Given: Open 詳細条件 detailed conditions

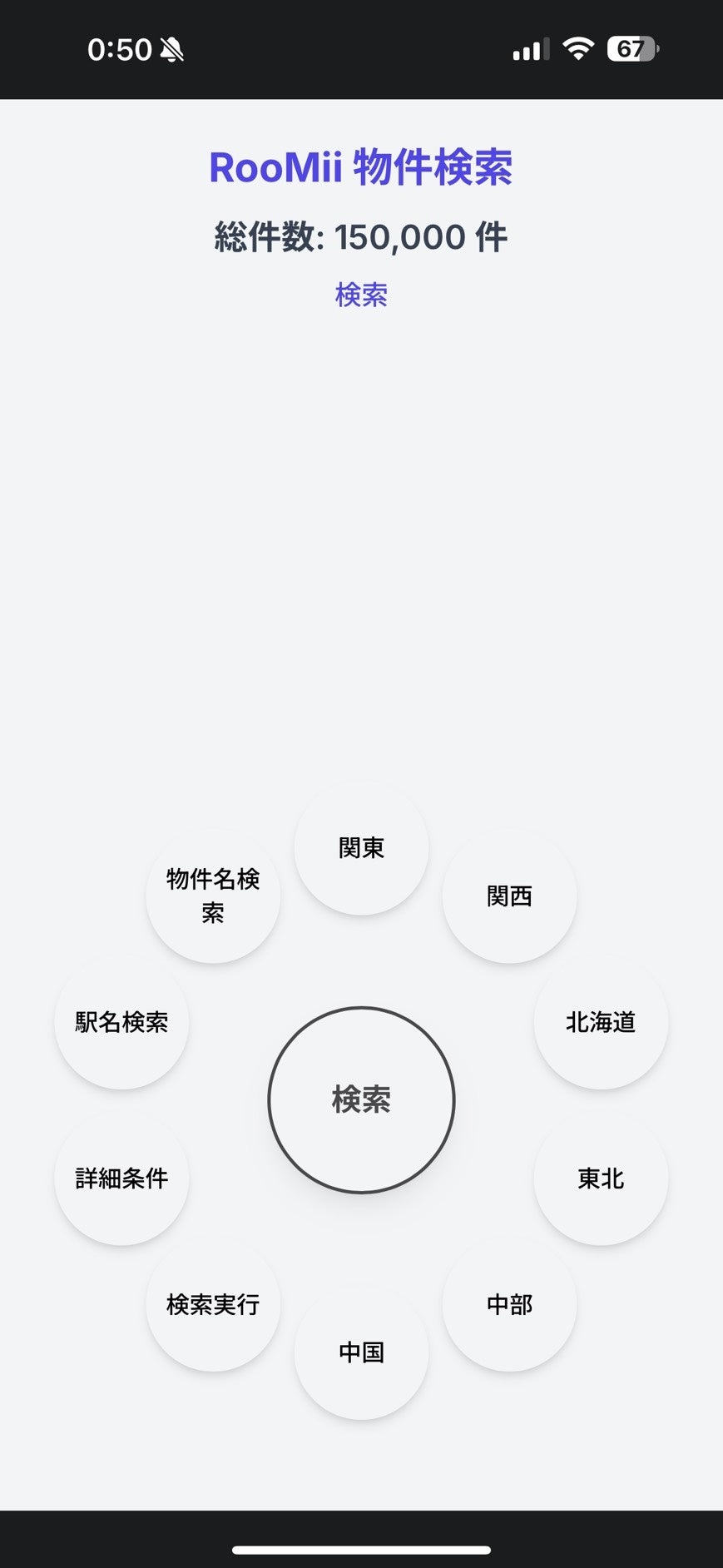Looking at the screenshot, I should pos(121,1178).
